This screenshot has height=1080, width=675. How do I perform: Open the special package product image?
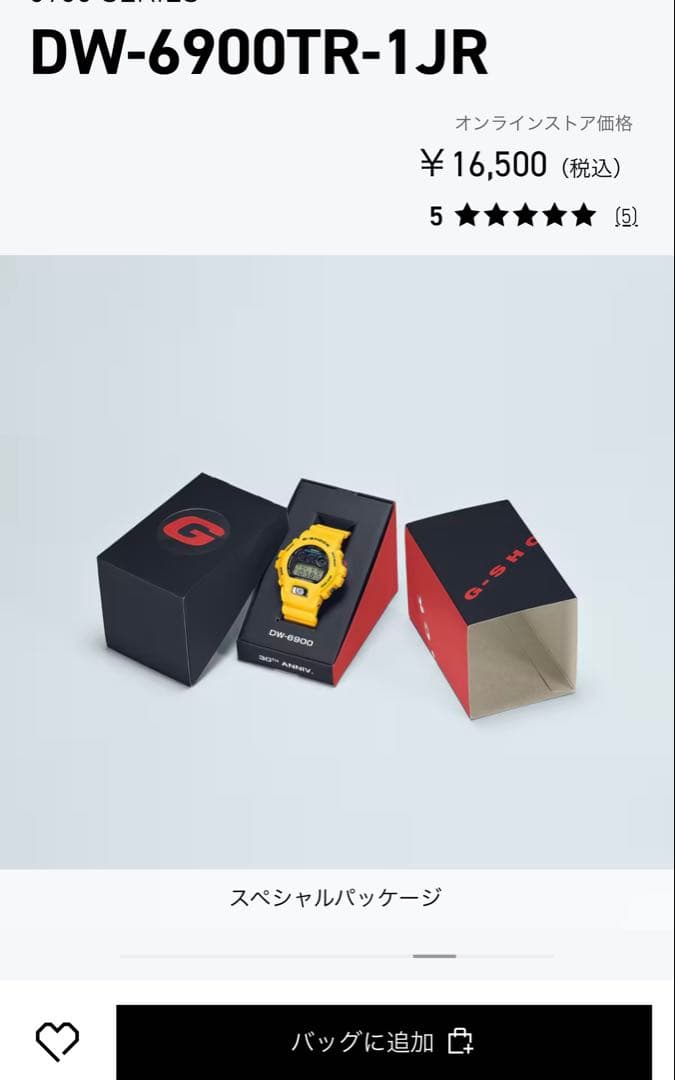pos(337,561)
